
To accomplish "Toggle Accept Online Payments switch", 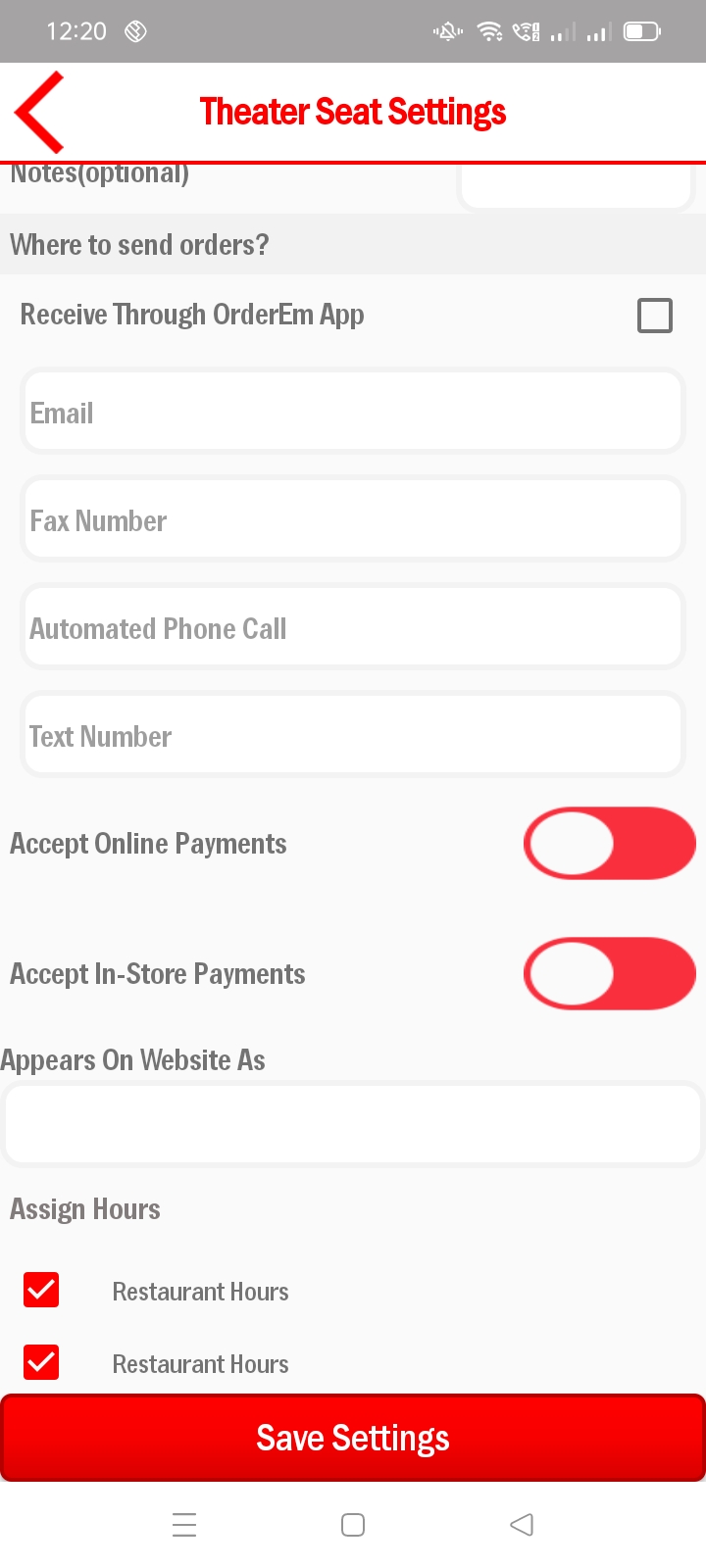I will click(609, 843).
